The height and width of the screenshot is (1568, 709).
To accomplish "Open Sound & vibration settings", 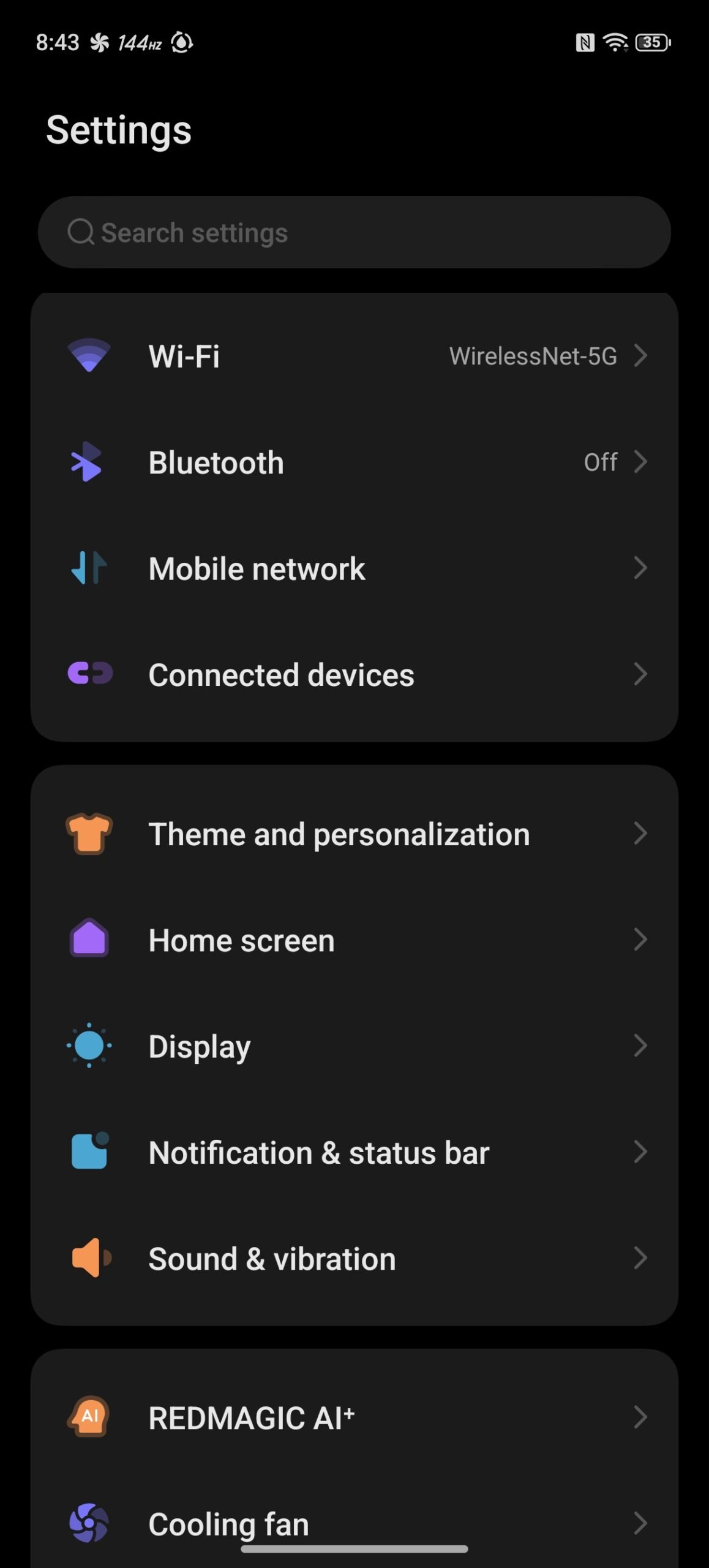I will (x=354, y=1259).
